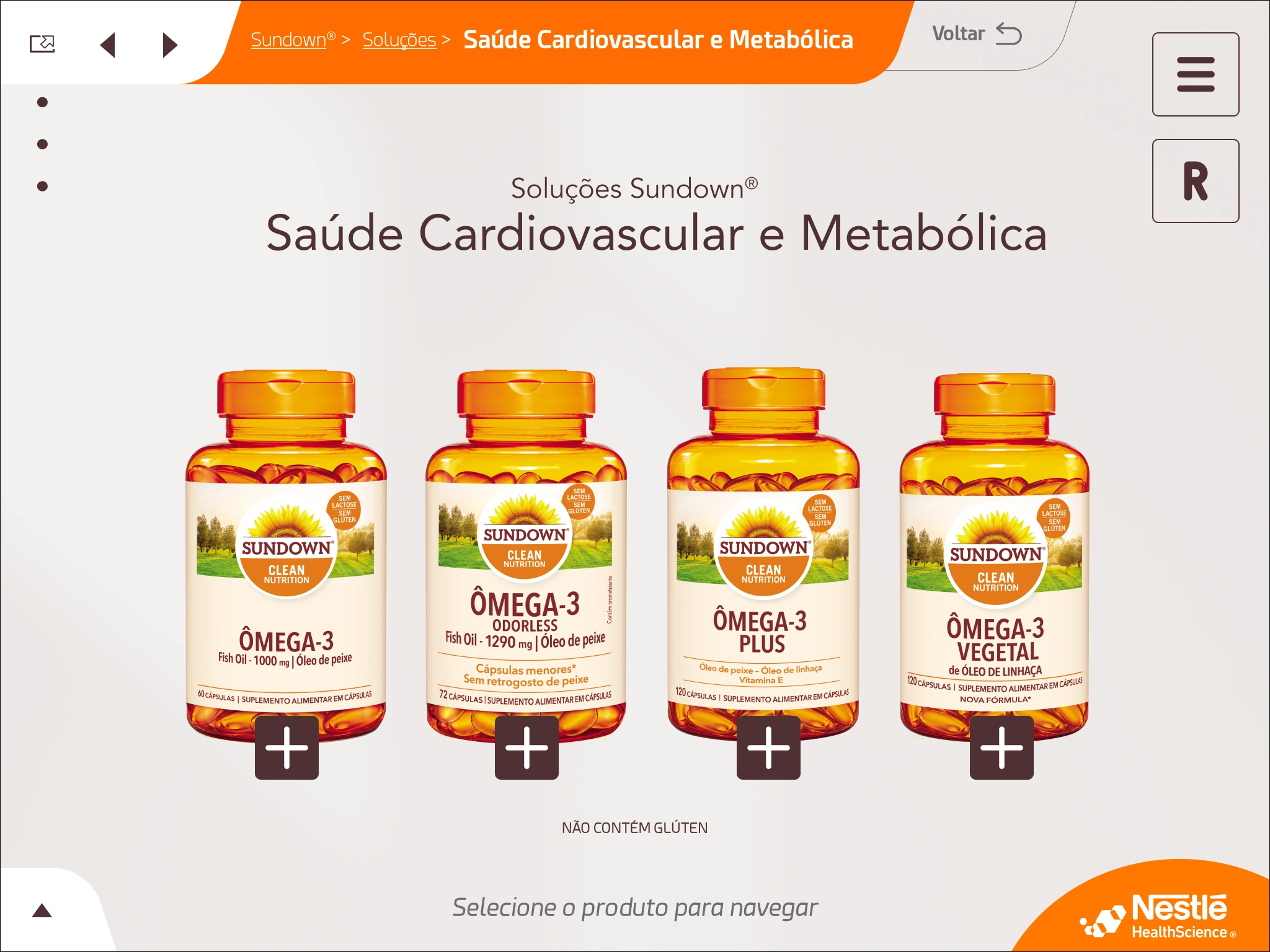
Task: Open the three-dot vertical options menu
Action: tap(42, 144)
